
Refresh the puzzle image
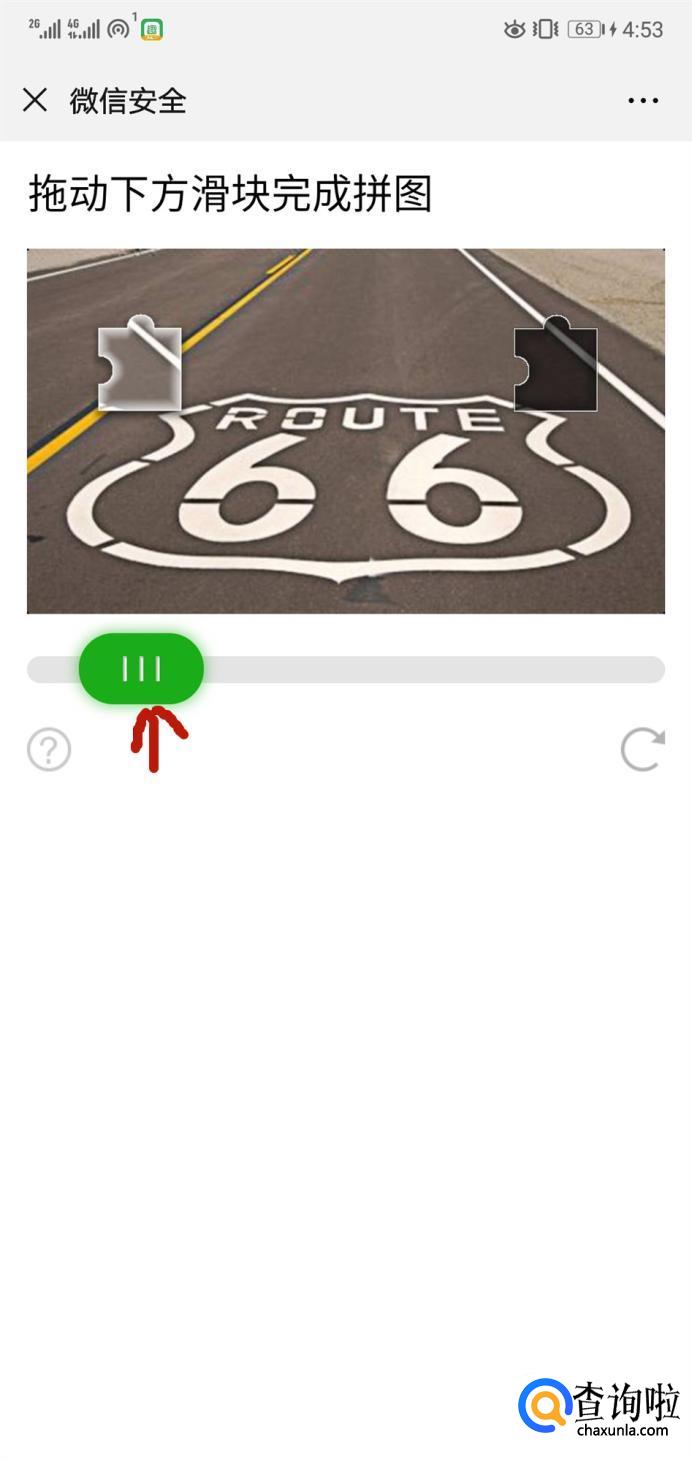pos(642,750)
